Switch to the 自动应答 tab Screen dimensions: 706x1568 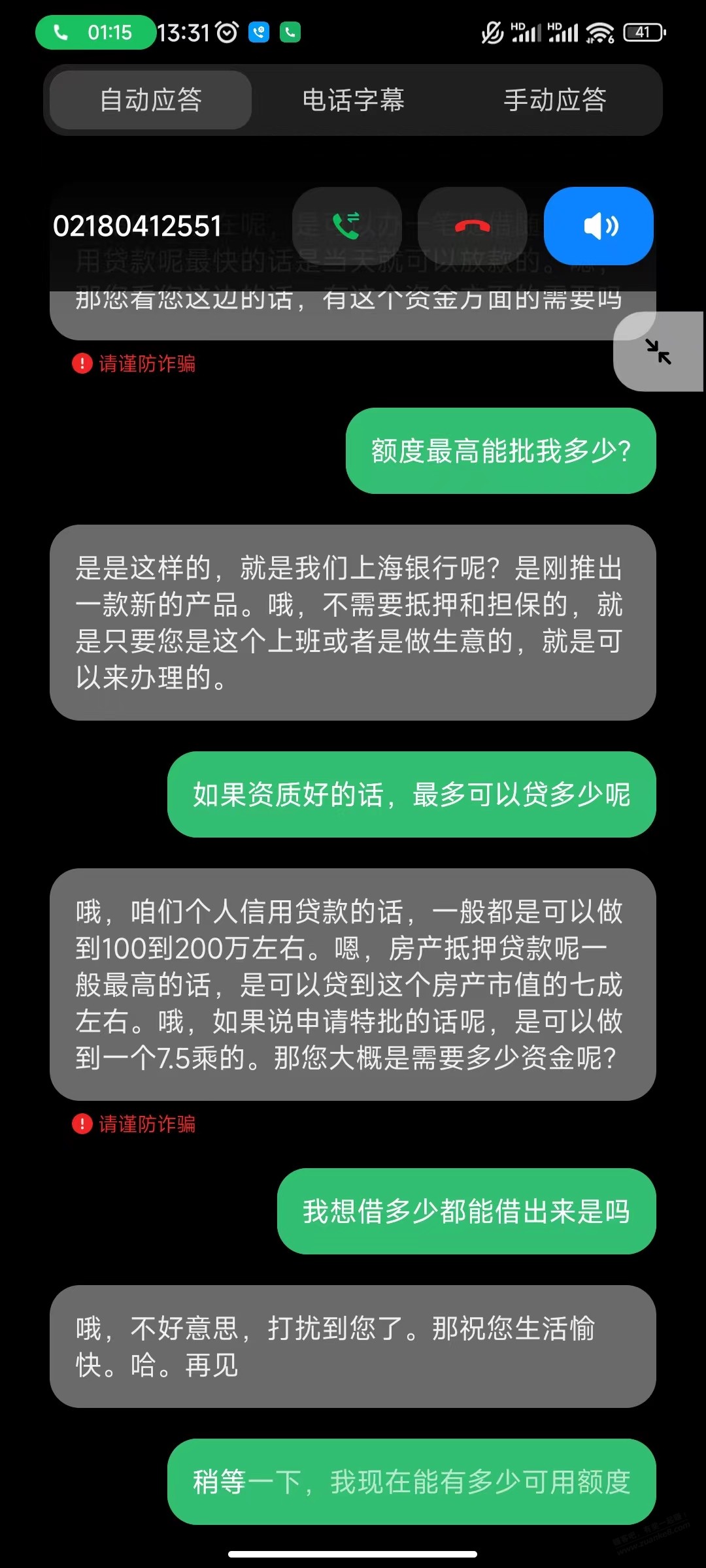(x=151, y=100)
